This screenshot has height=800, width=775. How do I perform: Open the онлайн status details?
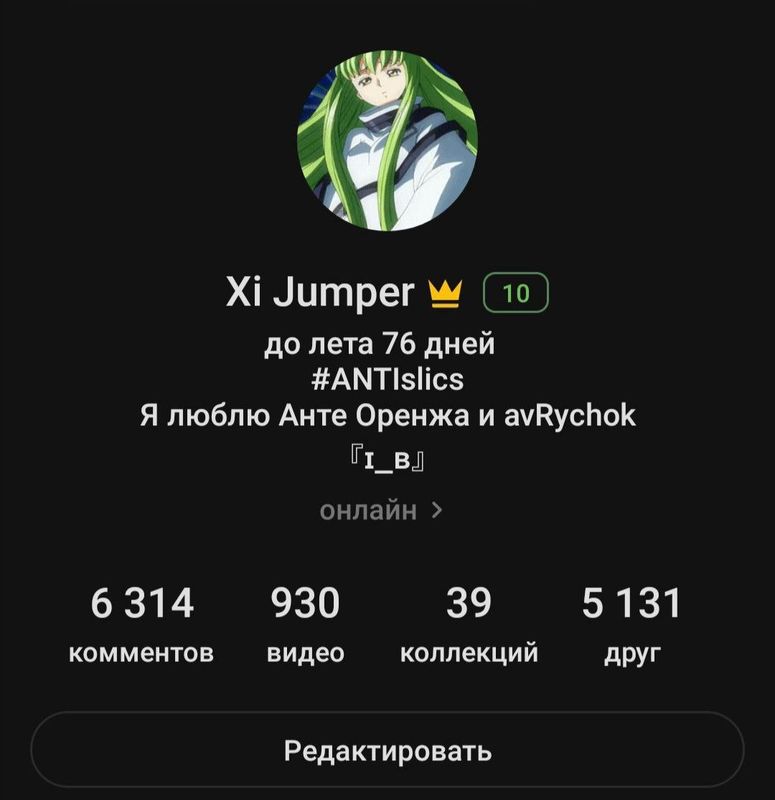380,511
